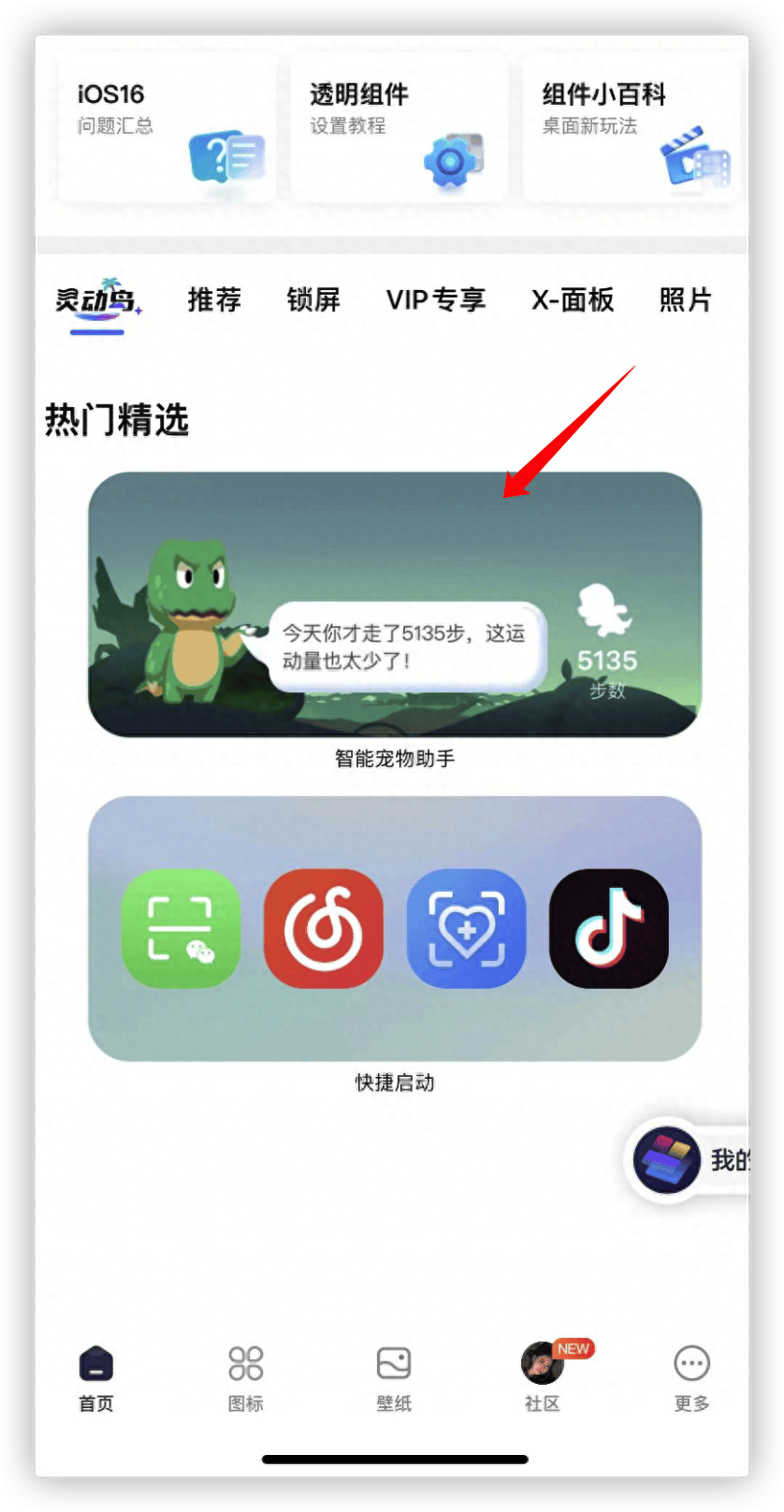This screenshot has width=784, height=1512.
Task: Open the 透明组件 设置教程 card
Action: pyautogui.click(x=399, y=126)
